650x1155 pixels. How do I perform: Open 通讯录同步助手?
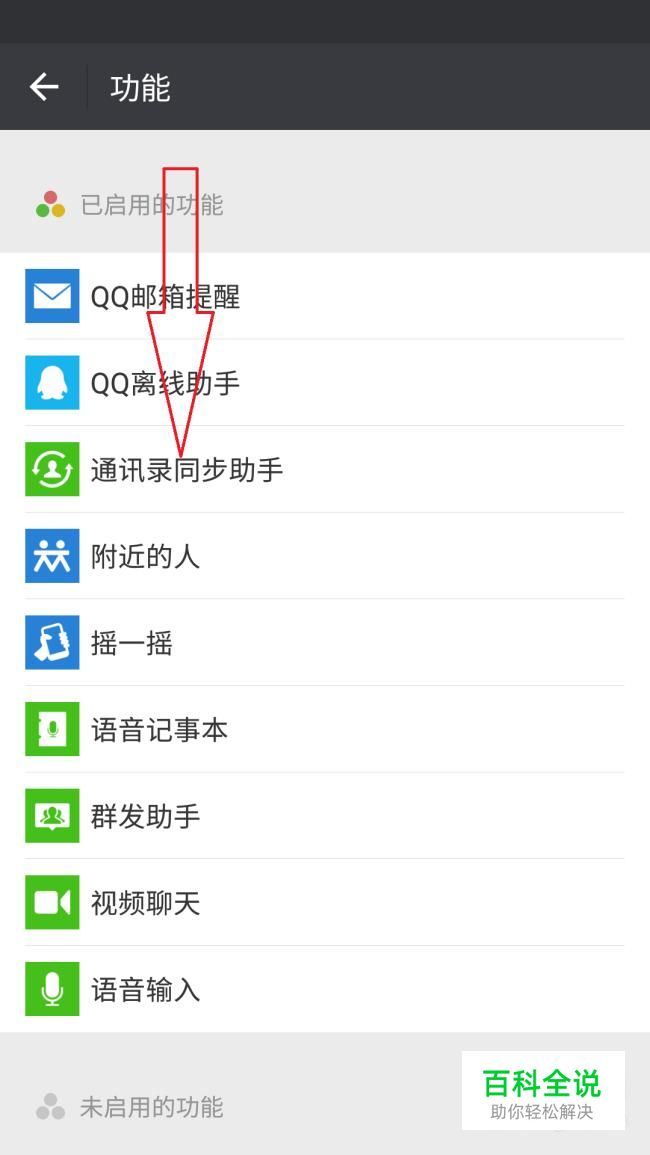[x=325, y=469]
